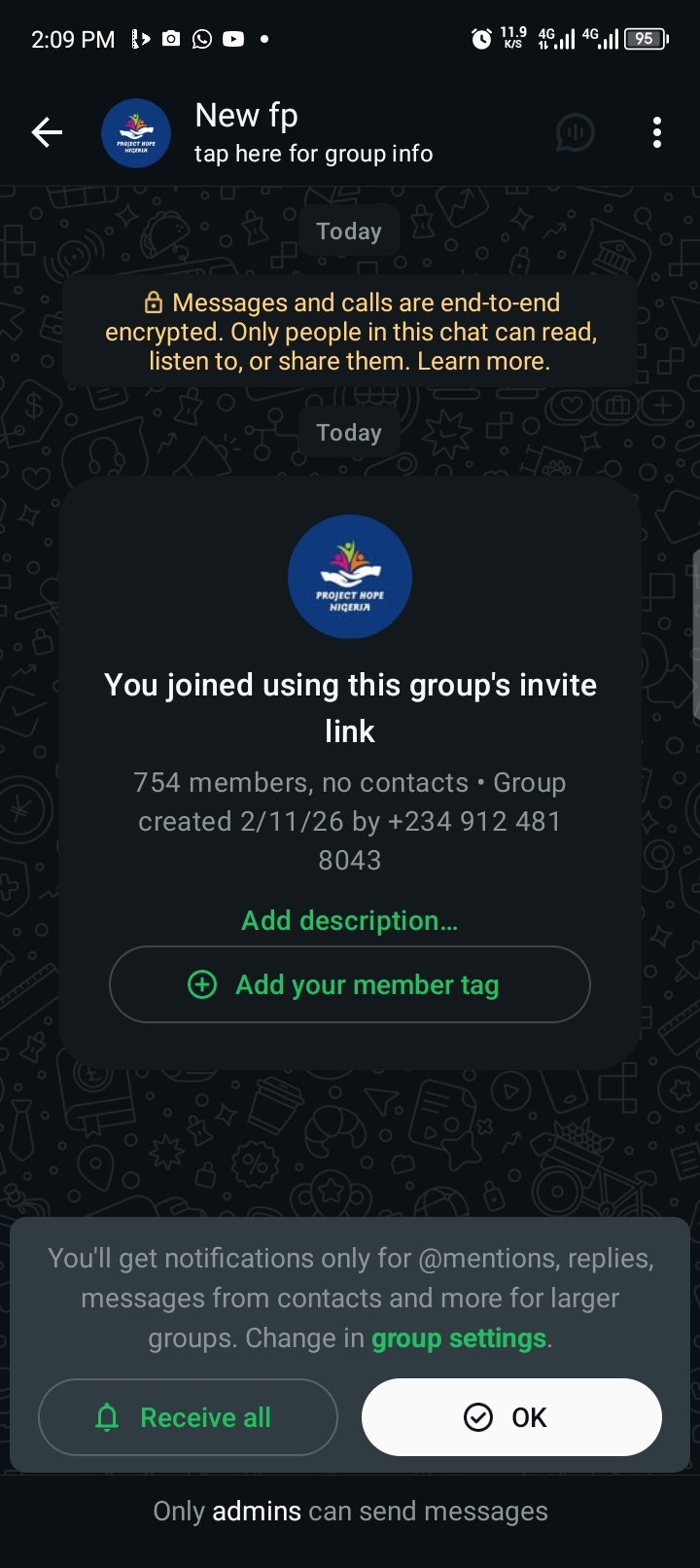View the group's profile picture in header
The width and height of the screenshot is (700, 1568).
[136, 133]
